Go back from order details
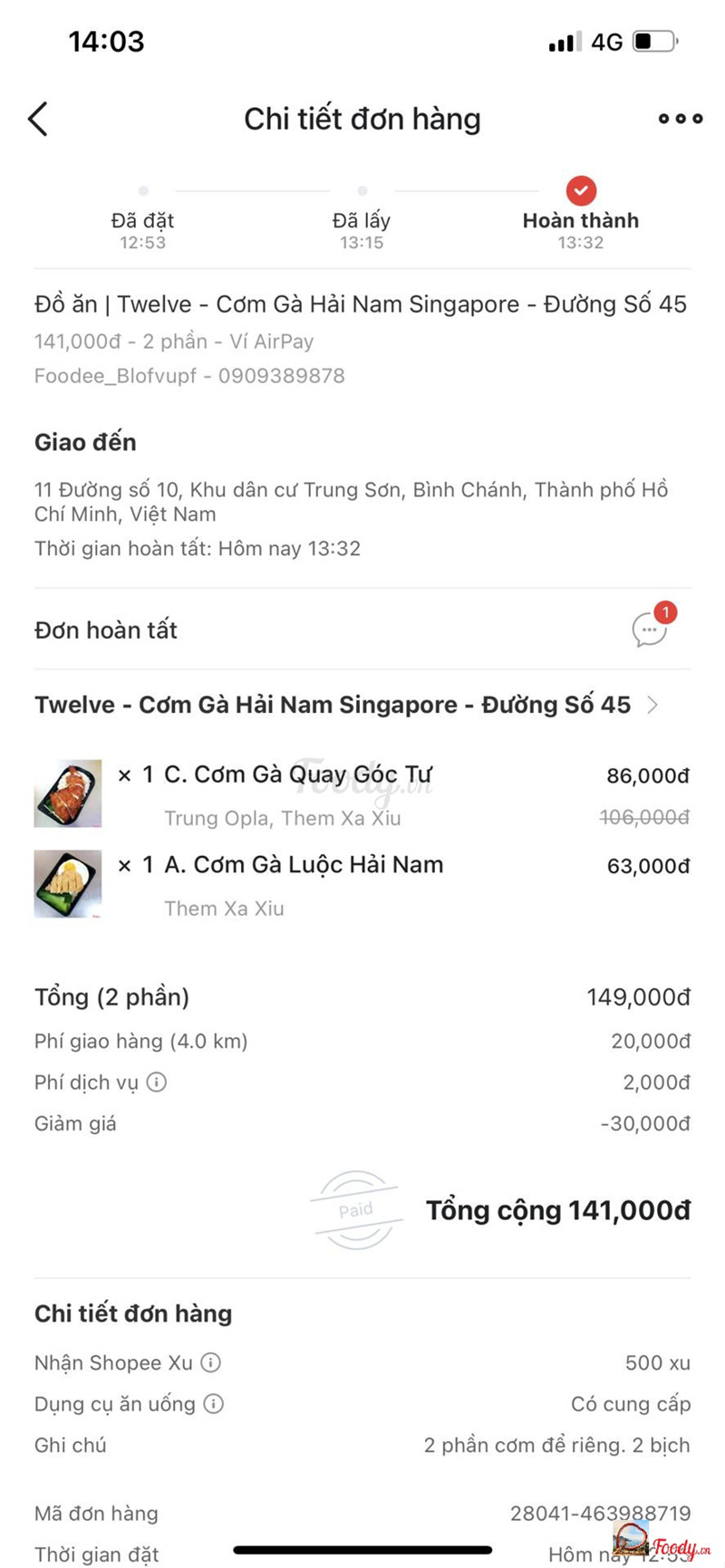This screenshot has width=725, height=1568. [38, 119]
